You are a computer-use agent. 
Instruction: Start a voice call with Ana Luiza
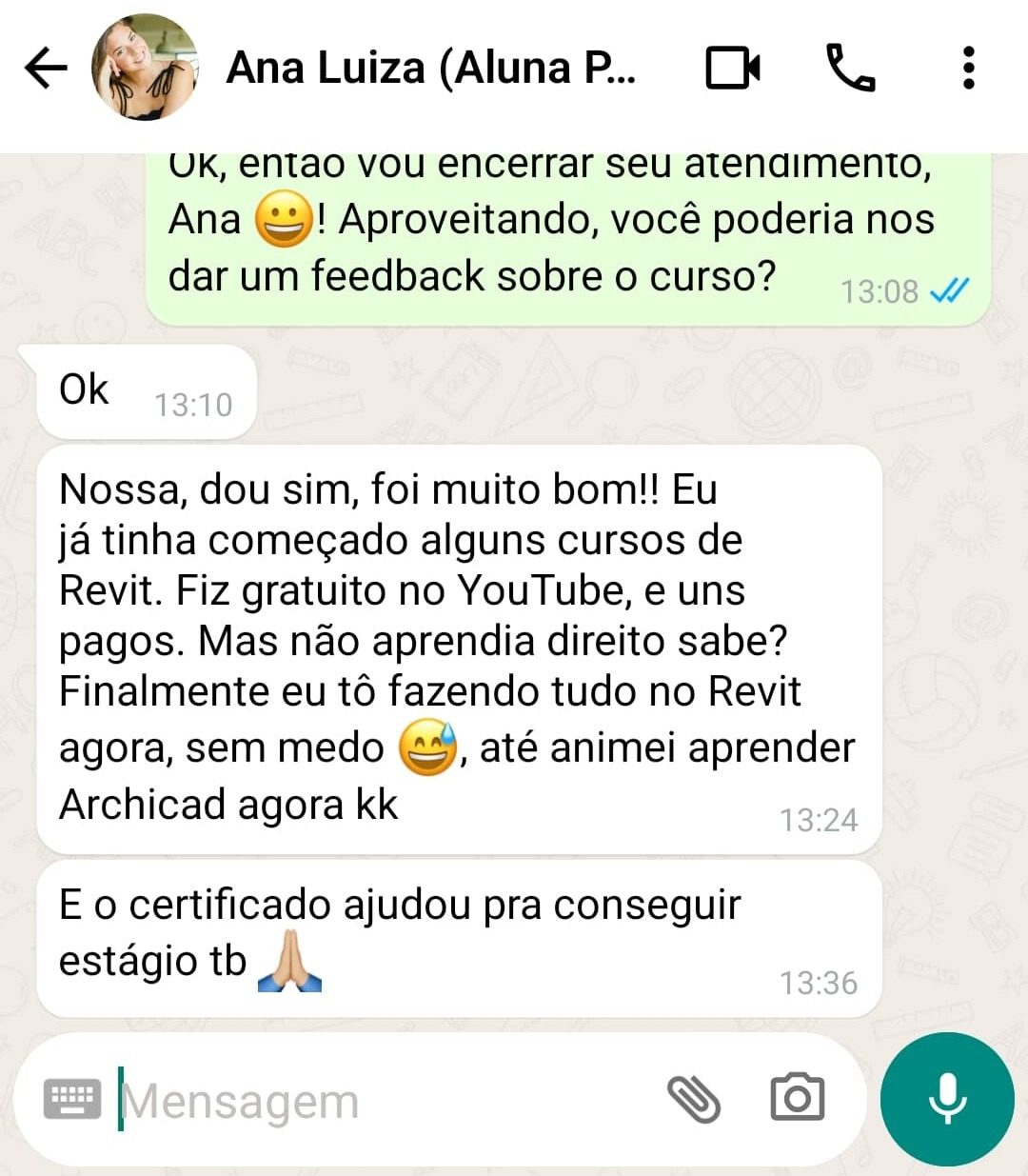[x=849, y=69]
